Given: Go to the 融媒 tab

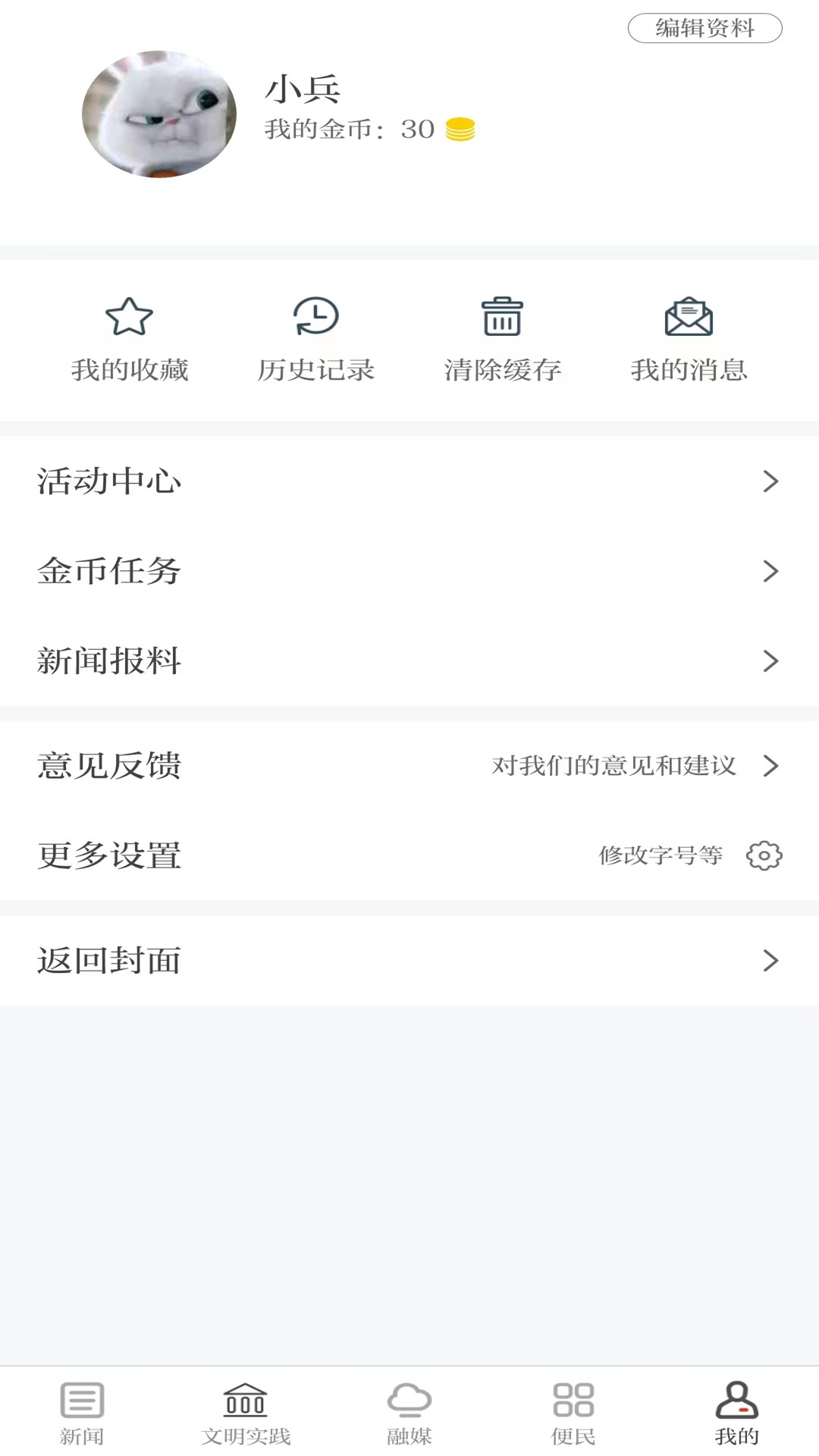Looking at the screenshot, I should point(409,1412).
